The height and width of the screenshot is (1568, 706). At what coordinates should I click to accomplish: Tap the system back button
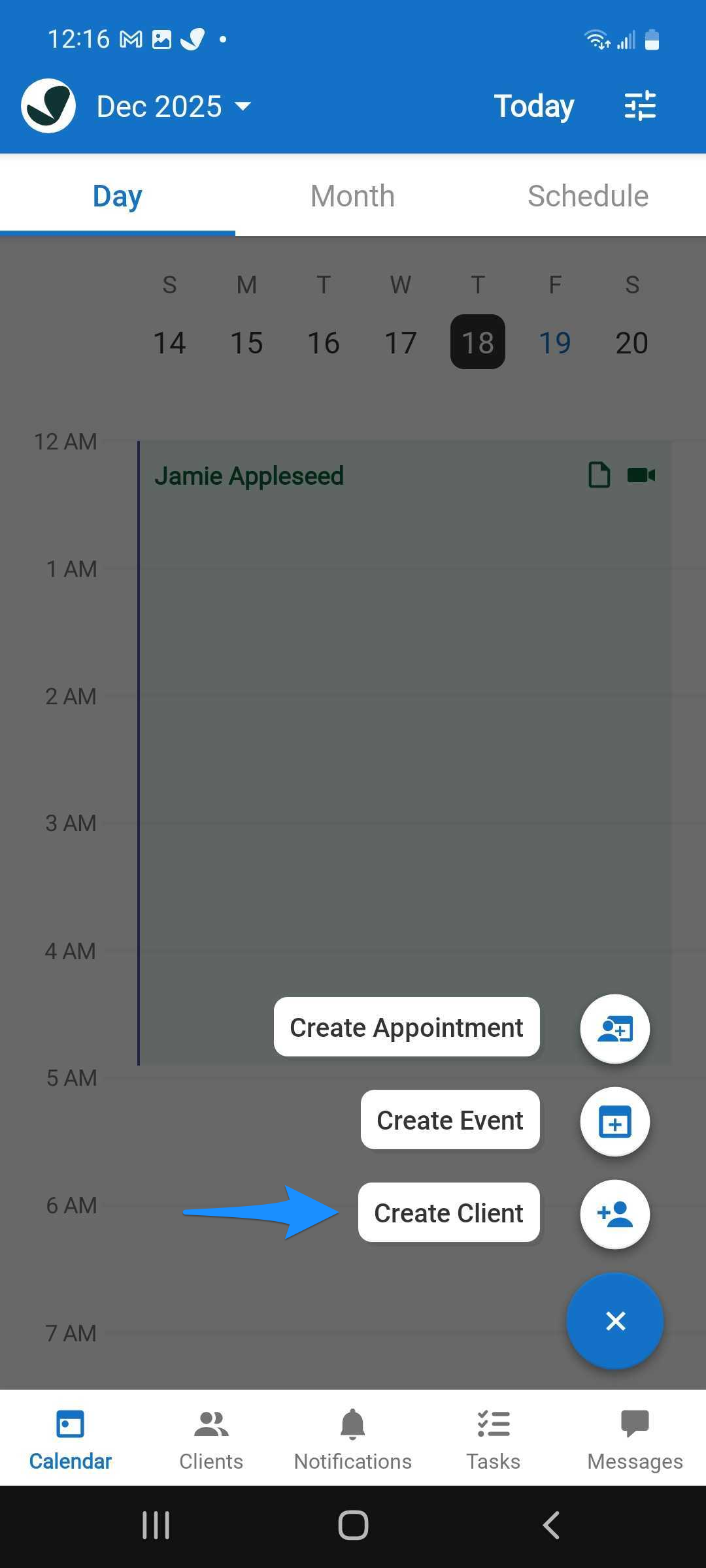click(551, 1526)
